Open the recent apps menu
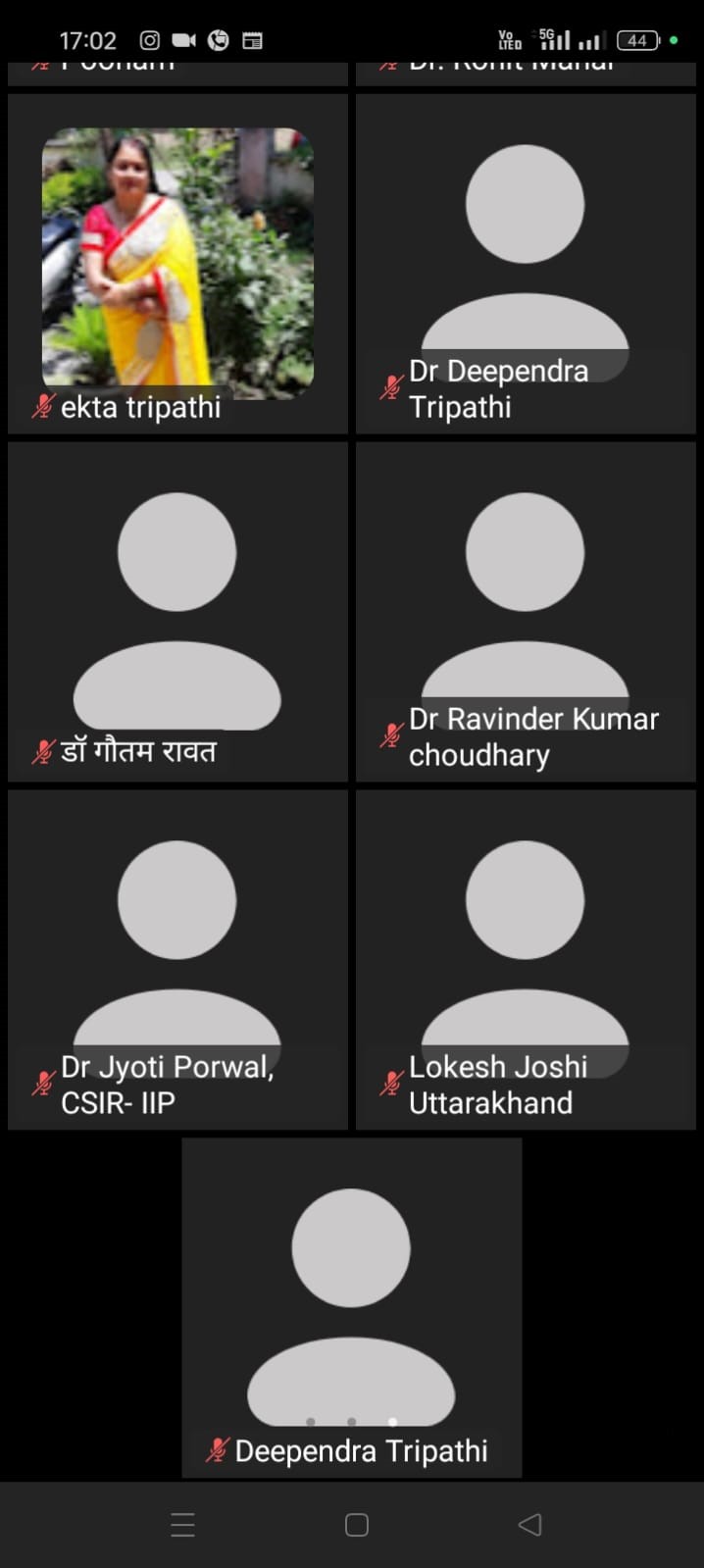The height and width of the screenshot is (1568, 704). tap(183, 1524)
